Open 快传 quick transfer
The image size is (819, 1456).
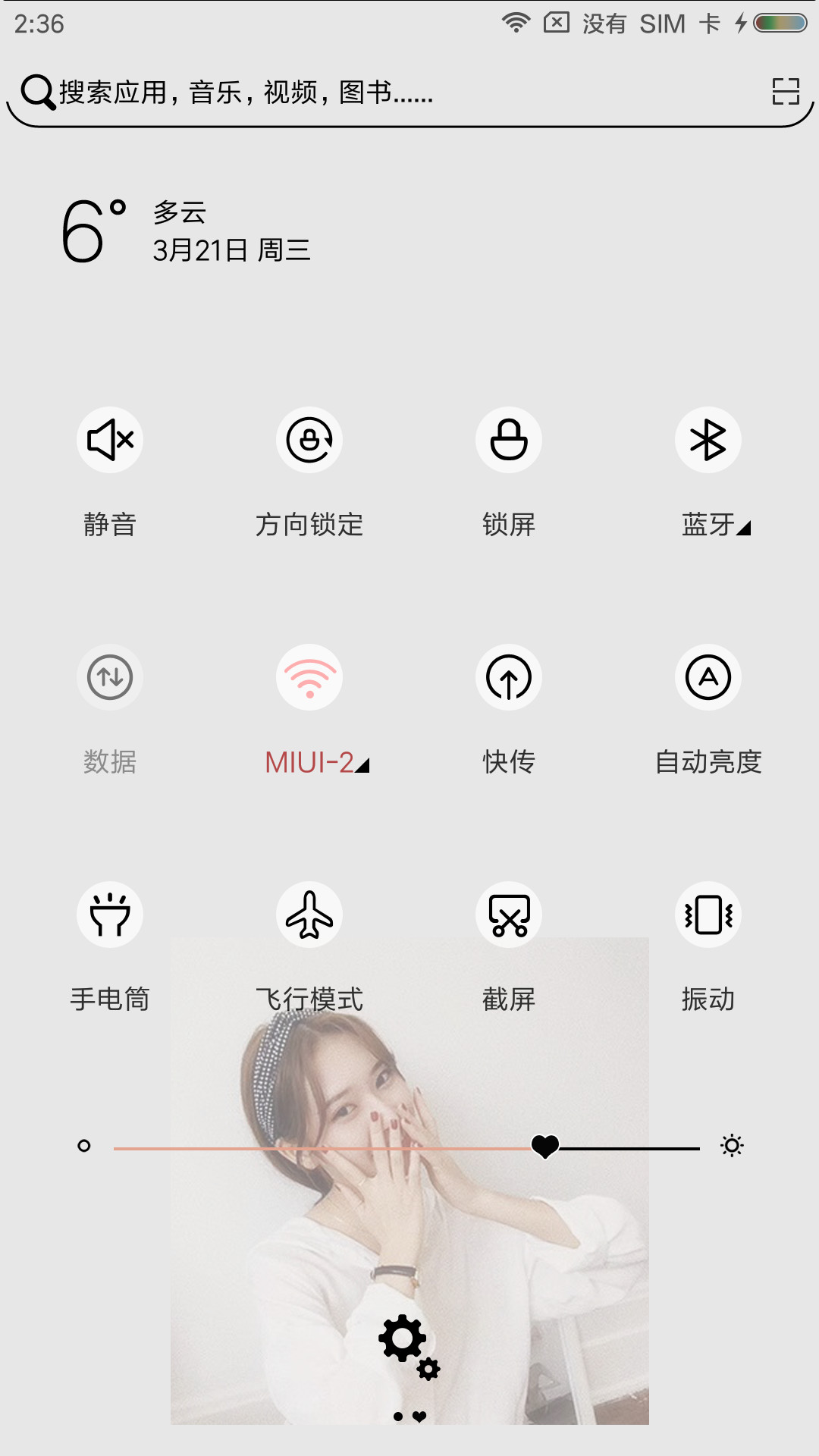509,677
